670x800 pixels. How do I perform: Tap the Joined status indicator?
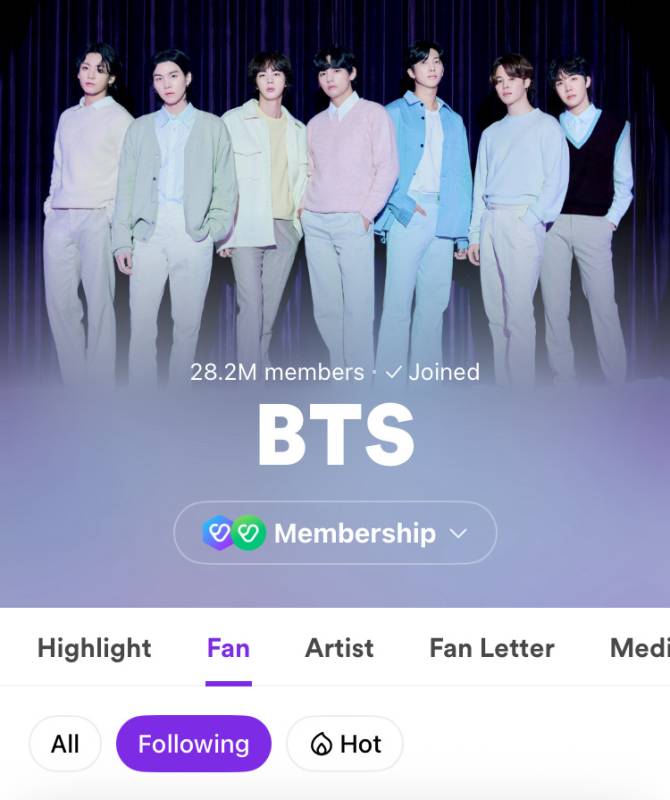(432, 372)
